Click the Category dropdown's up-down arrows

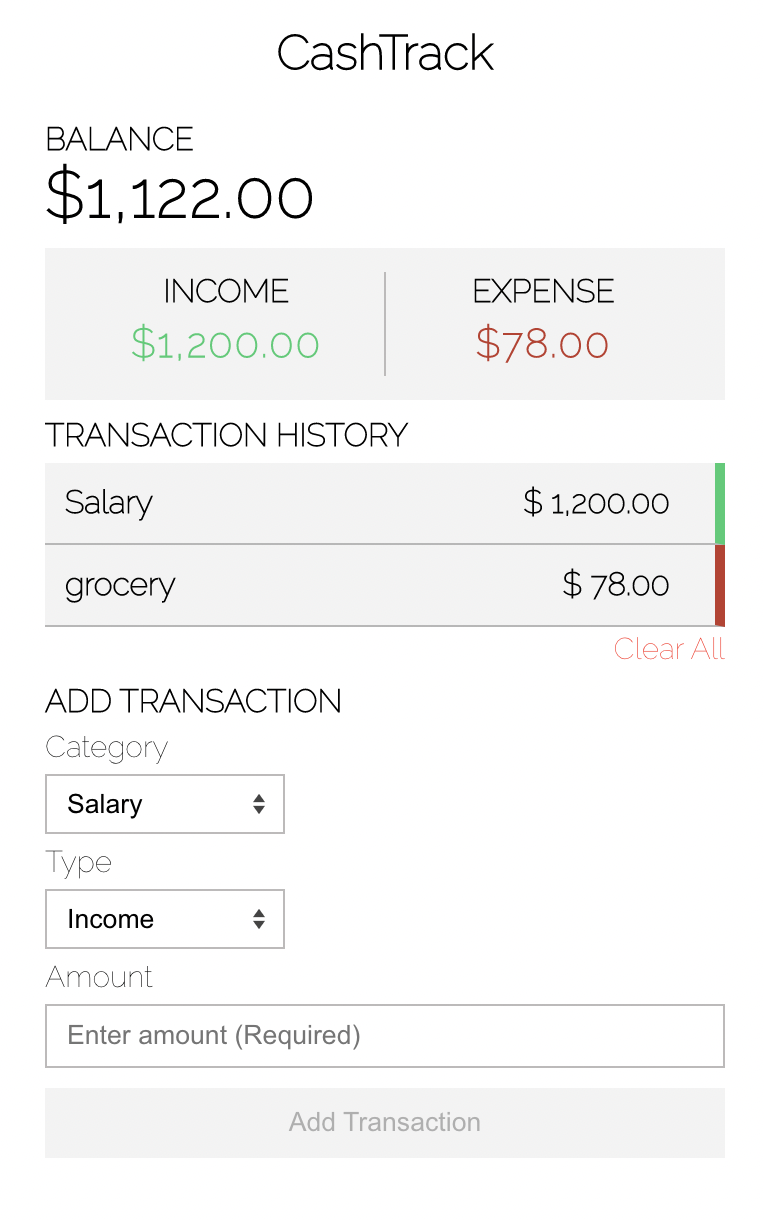click(258, 804)
